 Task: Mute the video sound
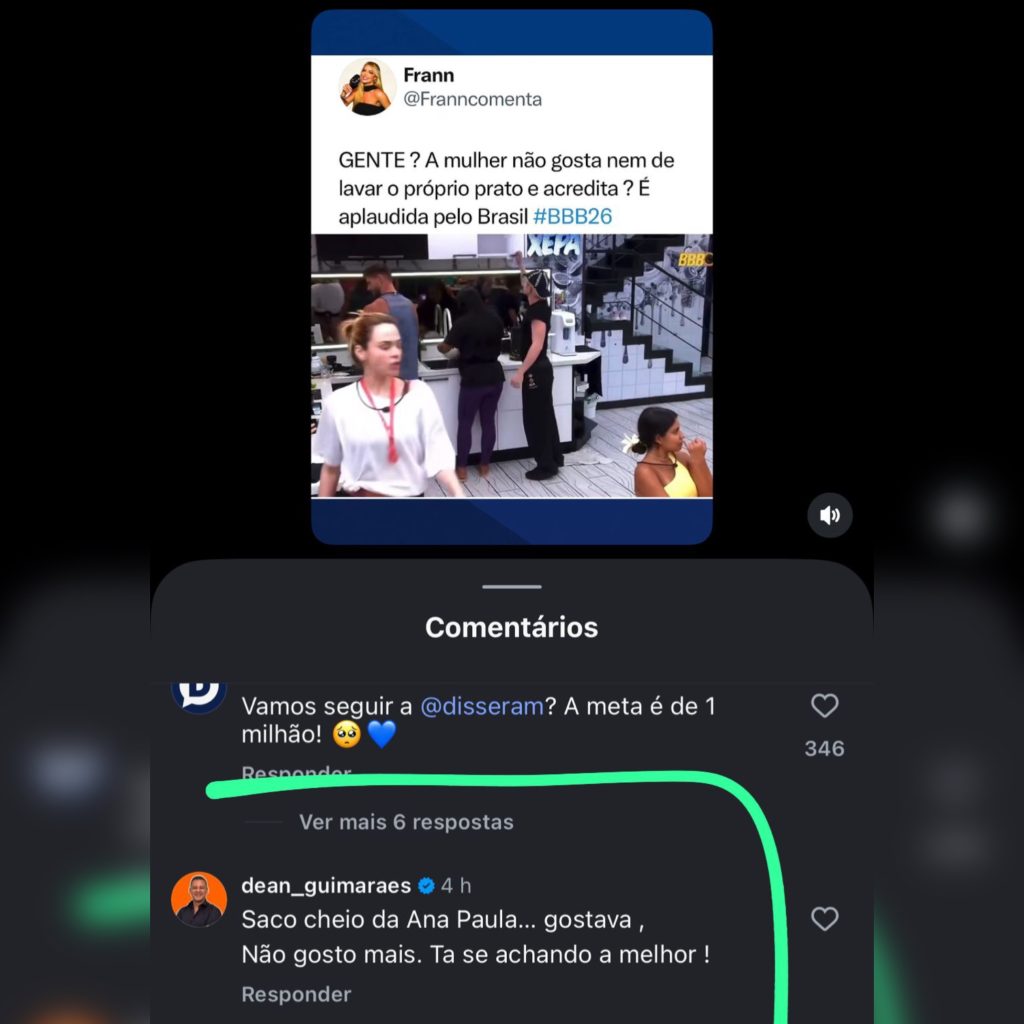click(x=829, y=516)
